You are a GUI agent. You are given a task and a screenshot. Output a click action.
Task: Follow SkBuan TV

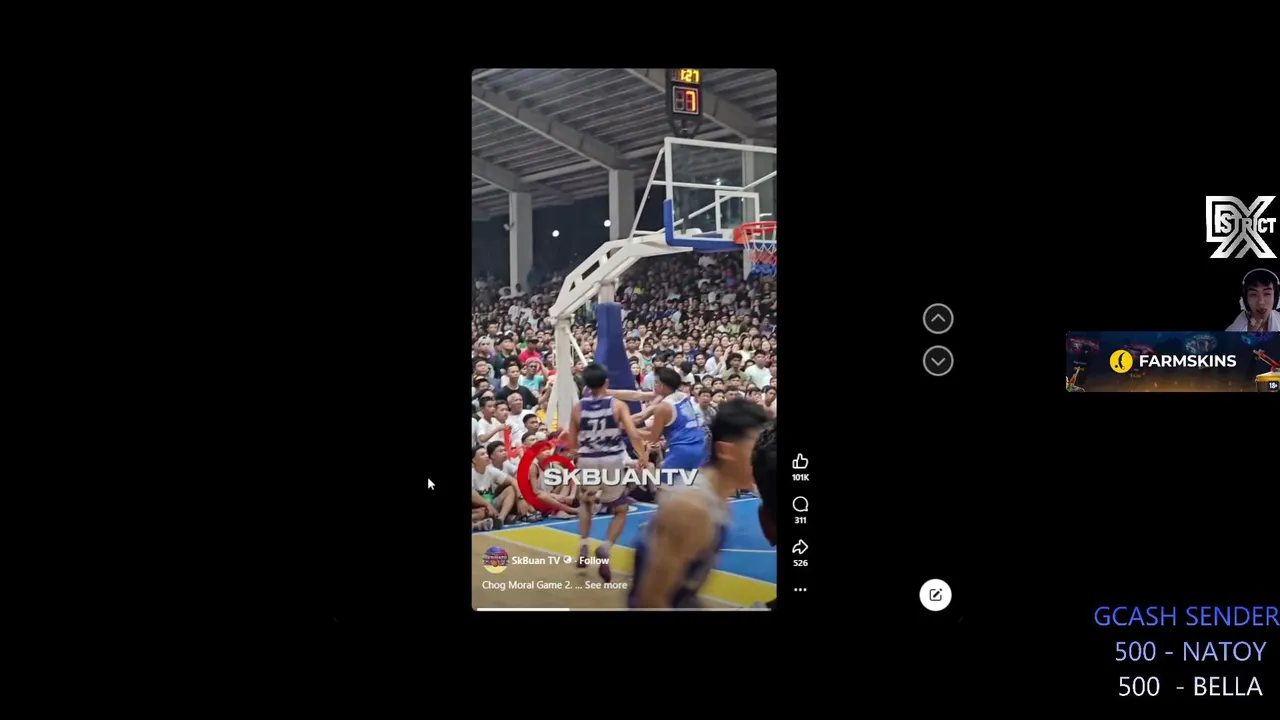(593, 560)
